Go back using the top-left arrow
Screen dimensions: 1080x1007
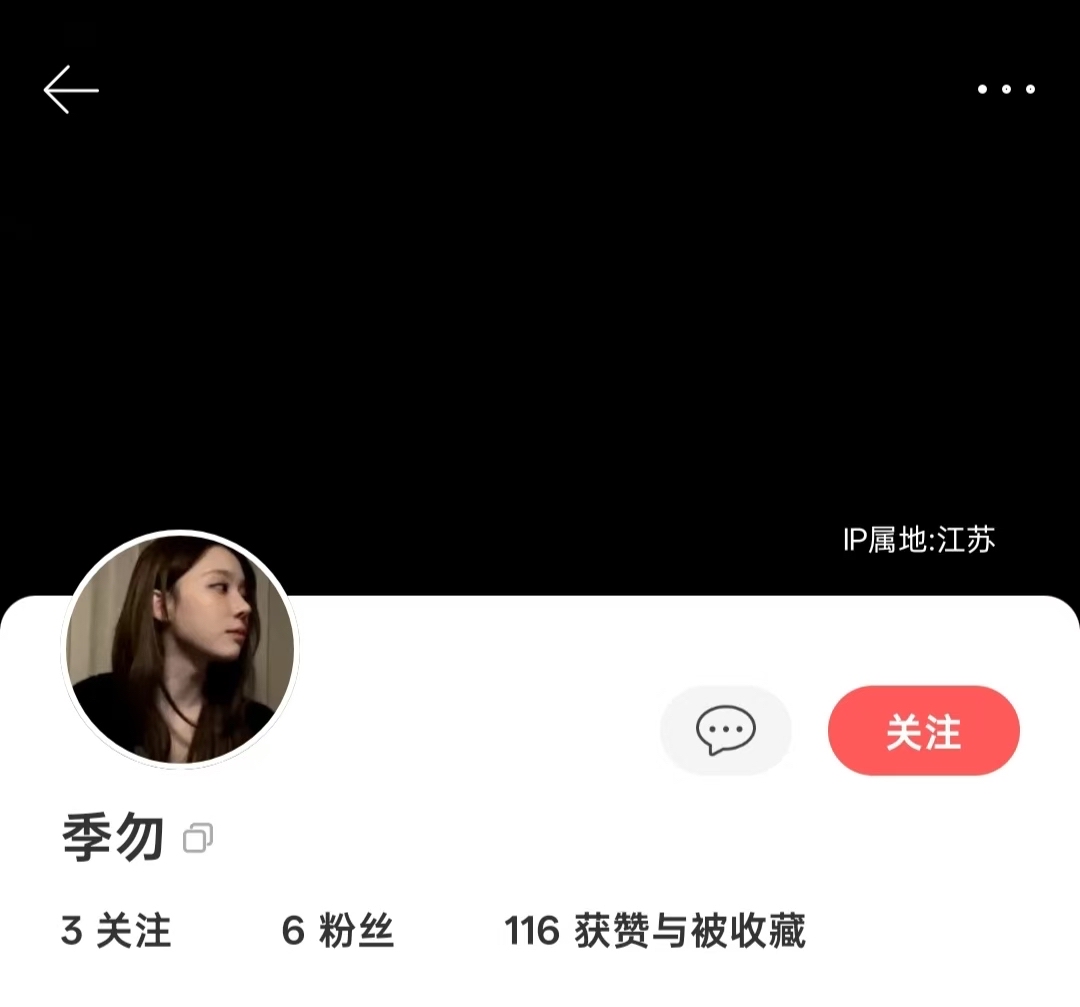(x=71, y=90)
